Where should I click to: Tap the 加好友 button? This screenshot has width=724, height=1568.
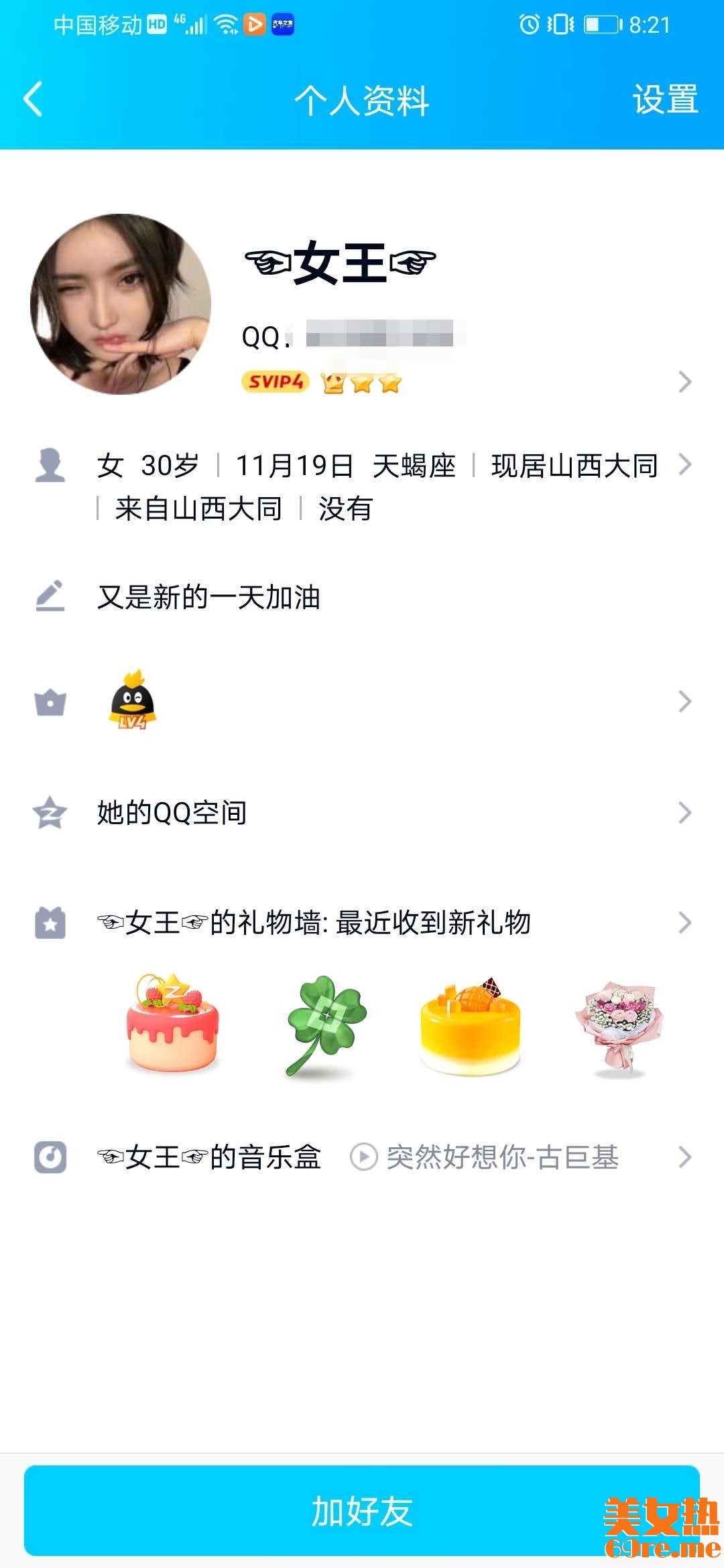(x=362, y=1511)
